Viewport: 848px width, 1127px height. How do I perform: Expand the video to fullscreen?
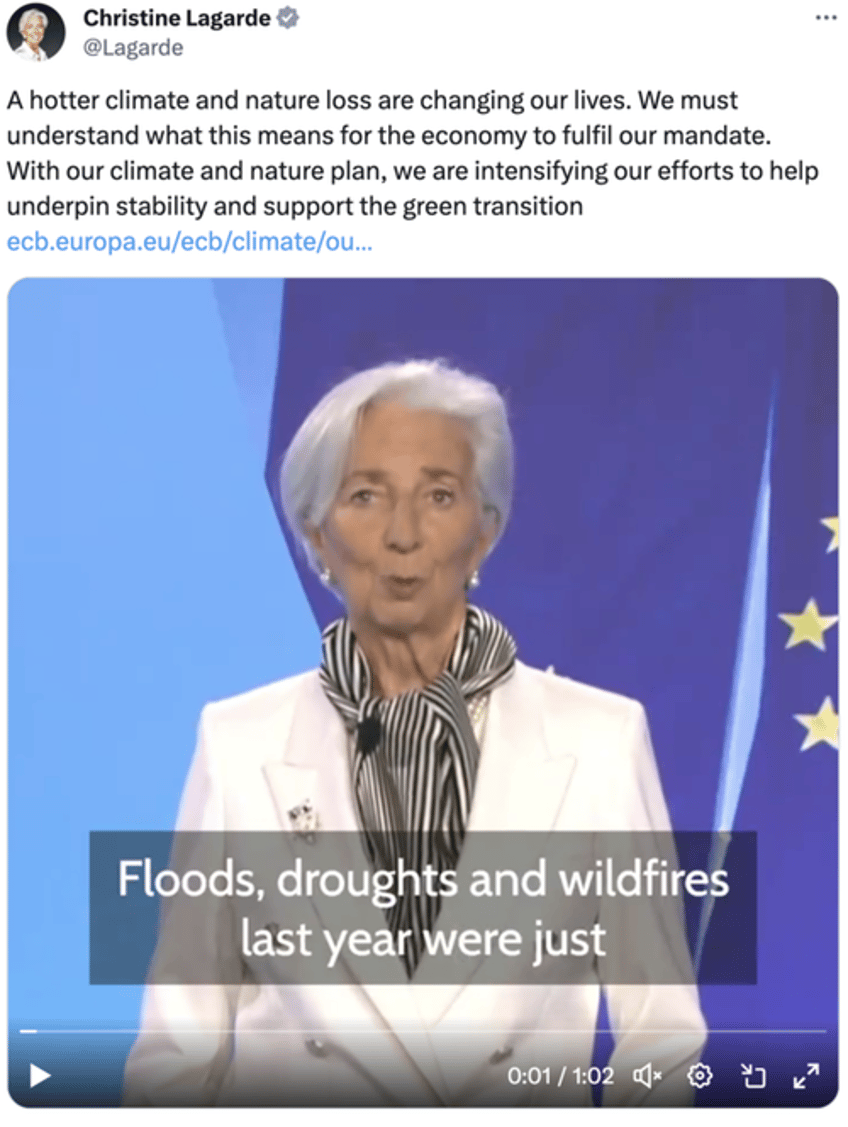(806, 1076)
